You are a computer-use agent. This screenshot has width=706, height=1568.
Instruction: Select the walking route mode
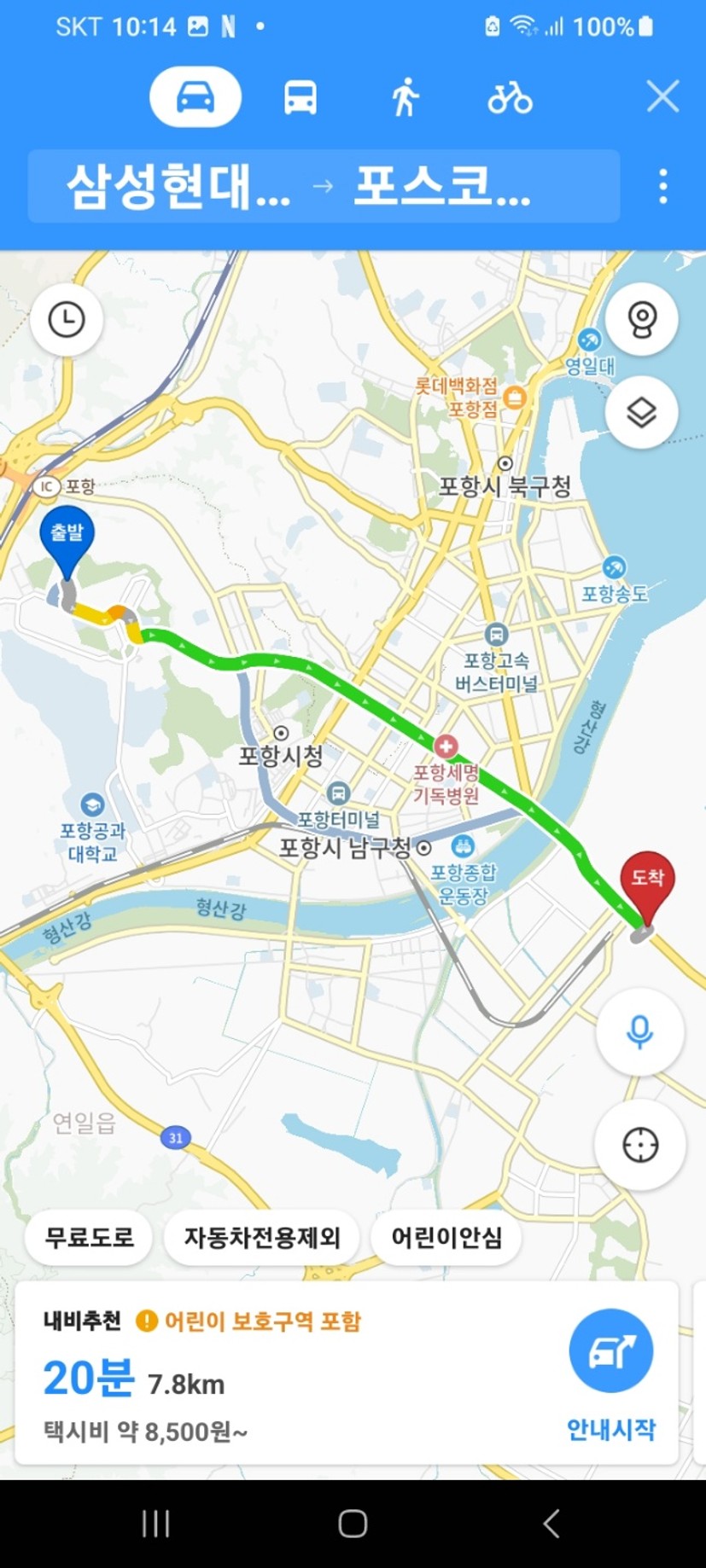(406, 97)
